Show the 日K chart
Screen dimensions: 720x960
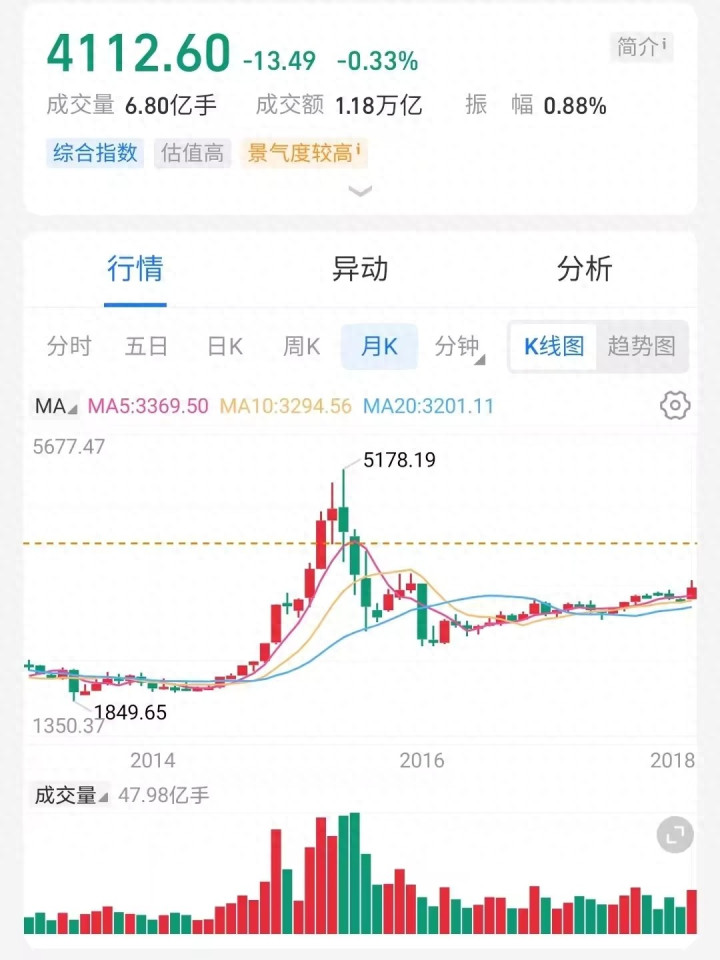click(x=225, y=347)
